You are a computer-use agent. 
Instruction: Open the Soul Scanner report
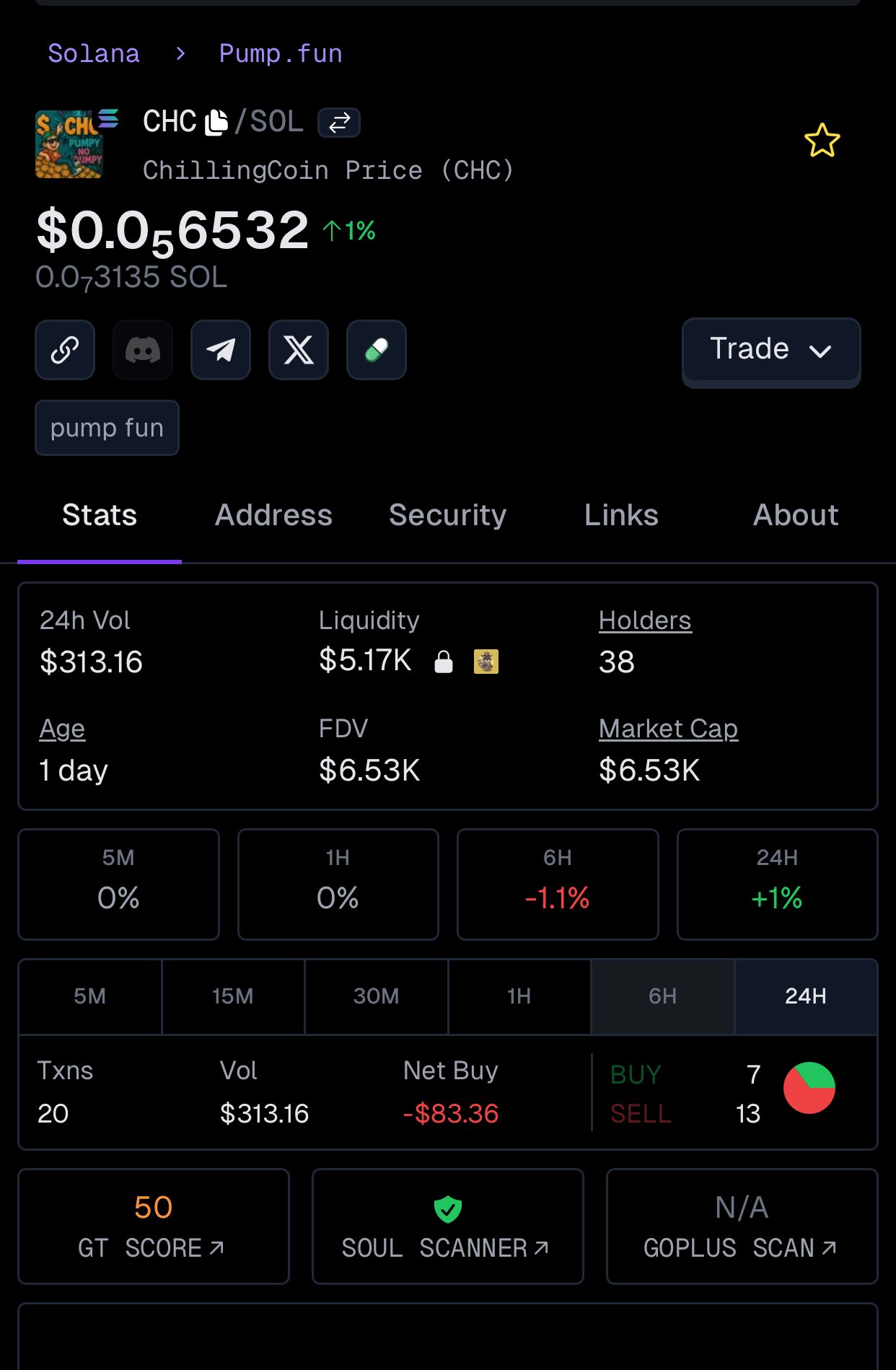447,1226
